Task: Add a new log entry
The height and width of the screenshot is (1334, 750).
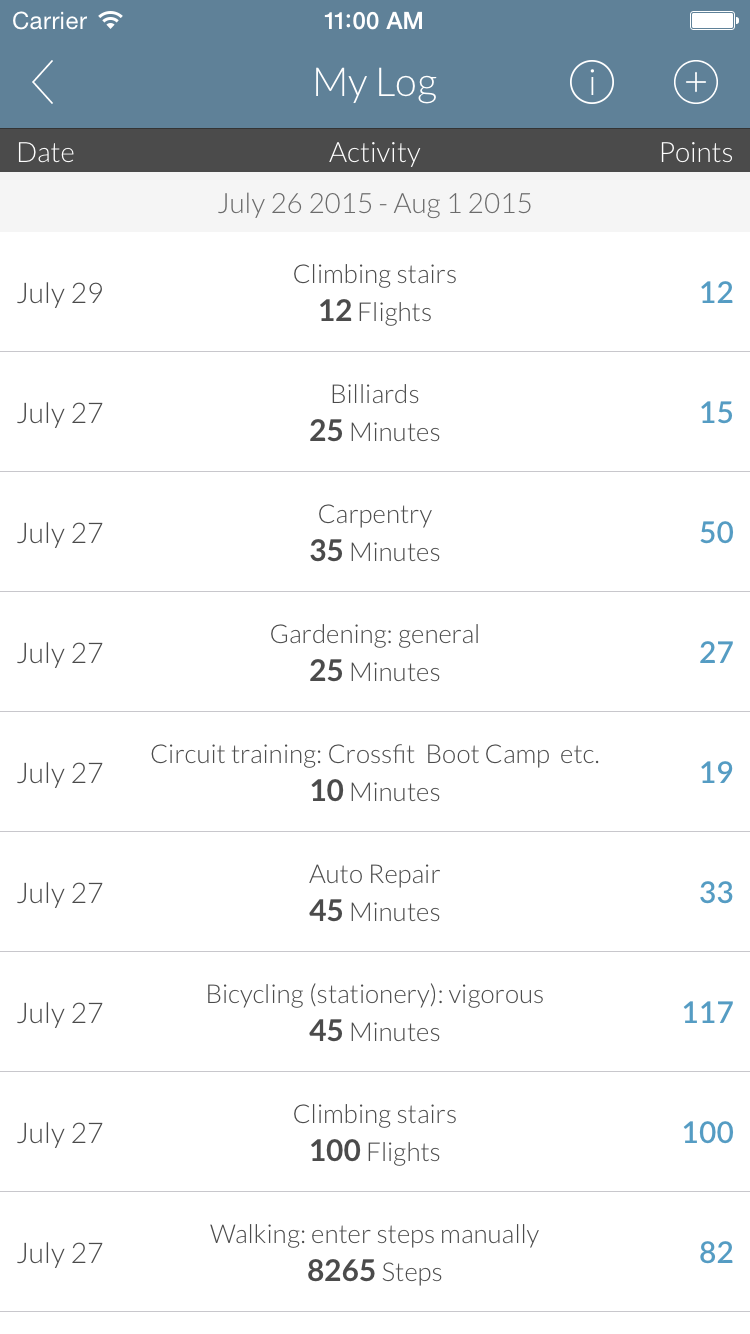Action: 696,83
